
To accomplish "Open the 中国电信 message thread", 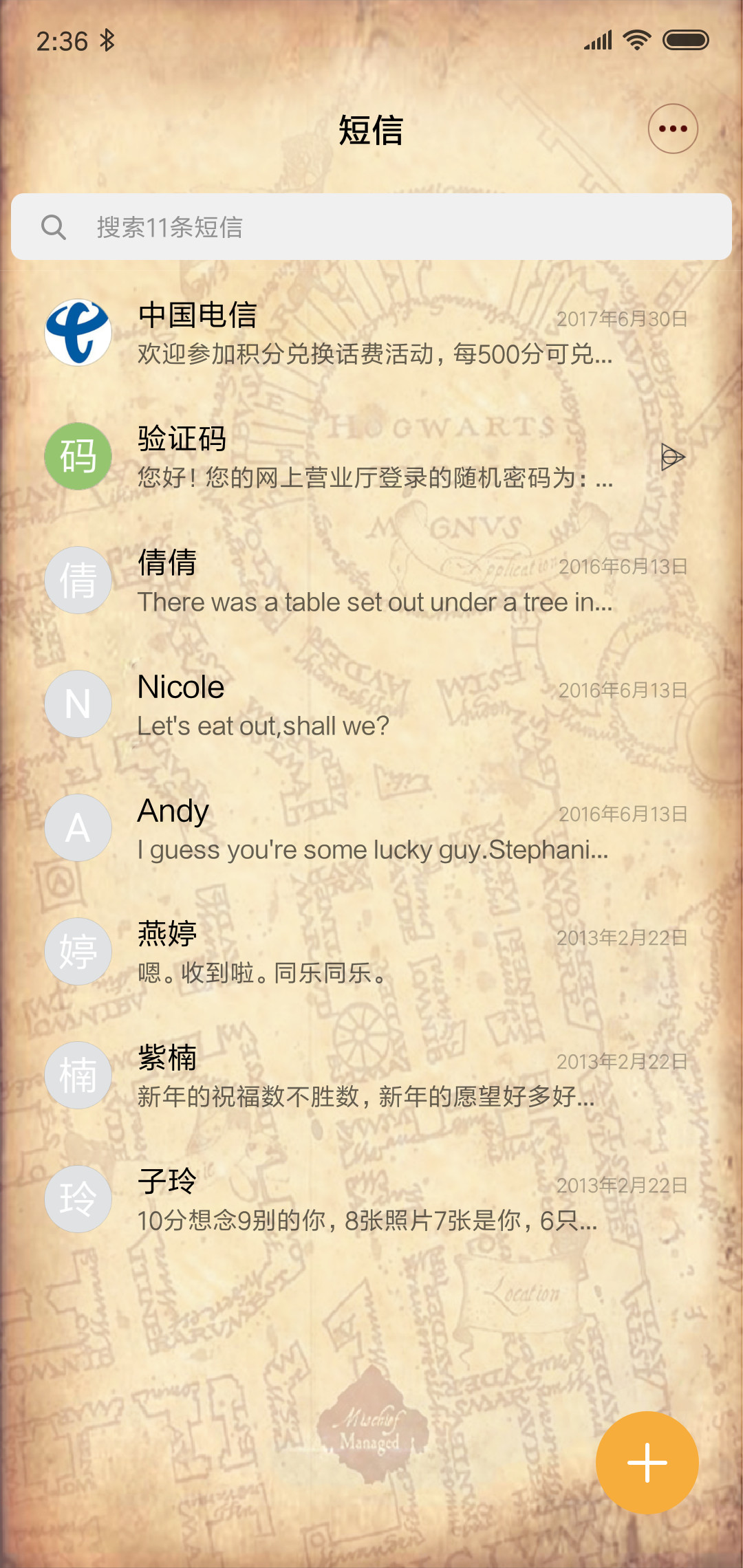I will pyautogui.click(x=371, y=333).
